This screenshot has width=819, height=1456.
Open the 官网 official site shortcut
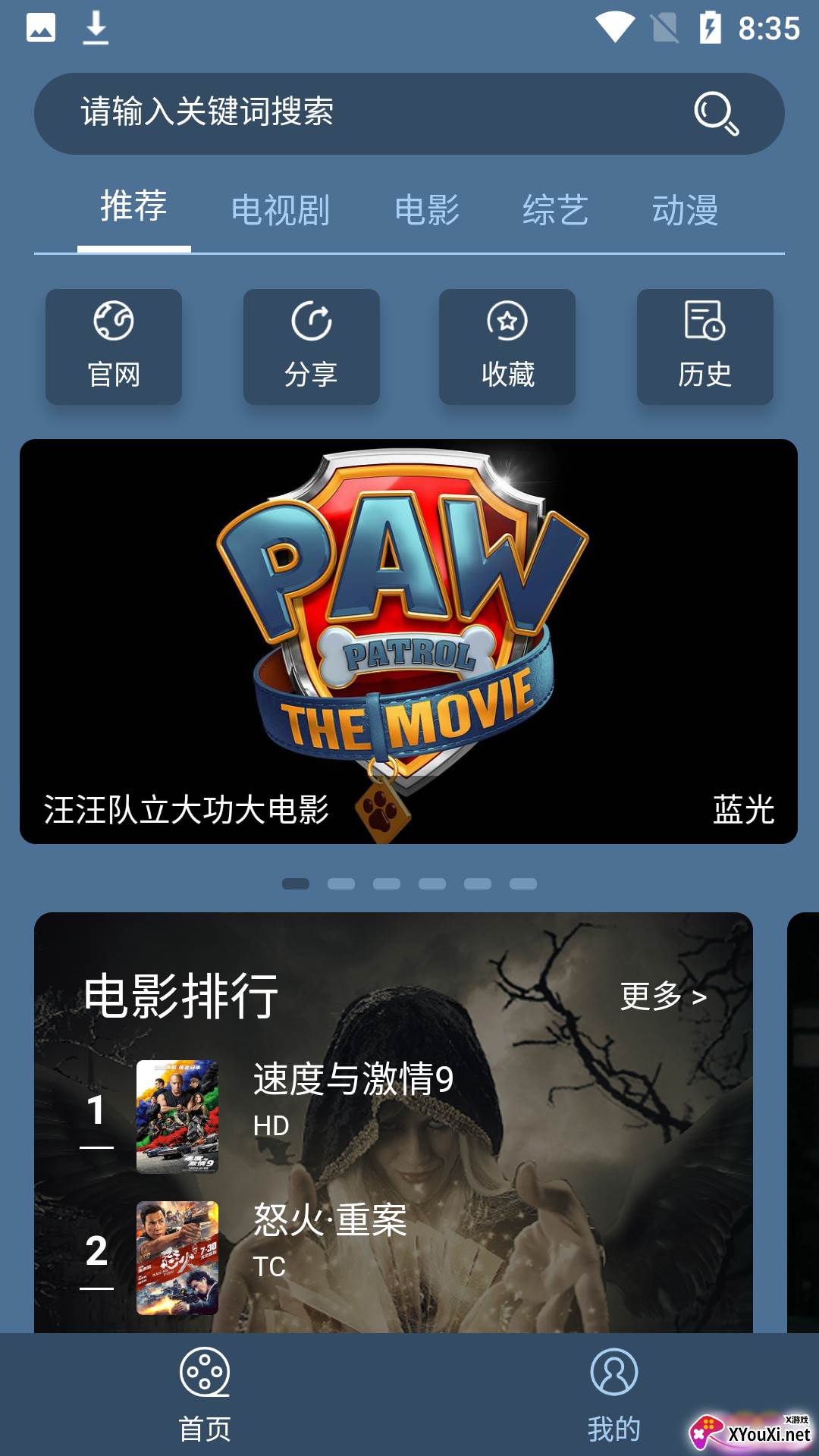coord(114,347)
